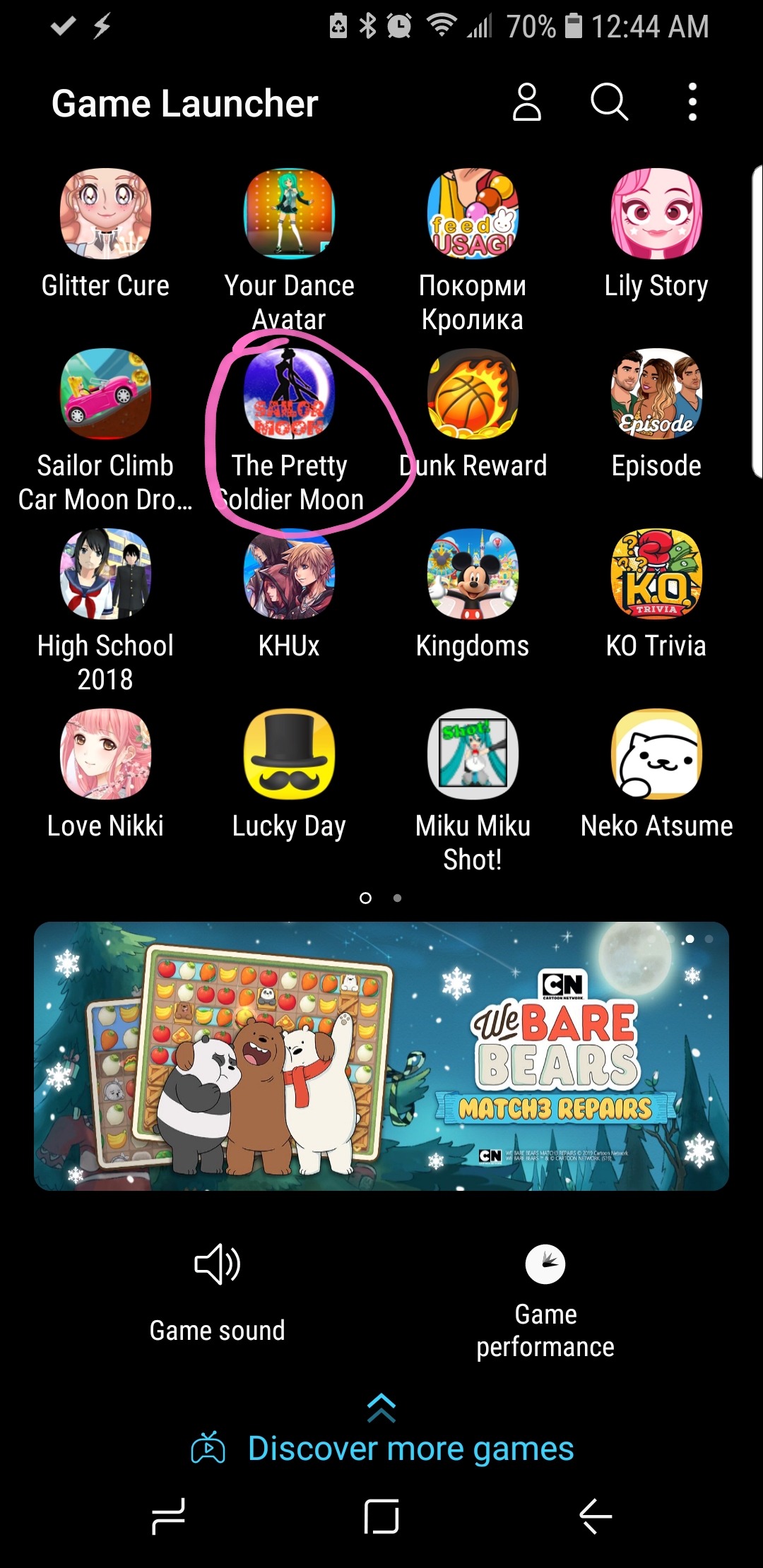Tap Discover more games
Image resolution: width=763 pixels, height=1568 pixels.
pyautogui.click(x=382, y=1448)
